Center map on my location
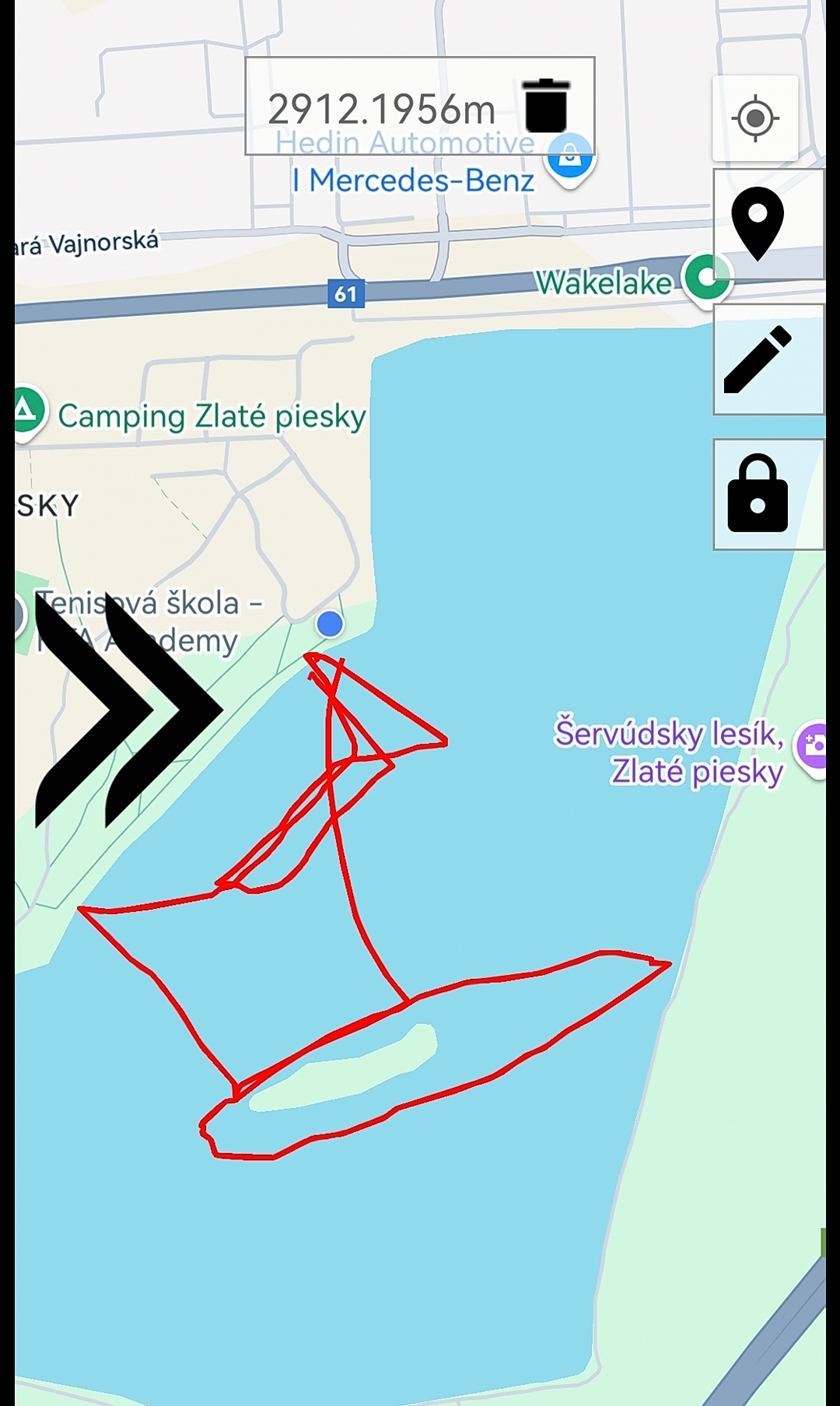The width and height of the screenshot is (840, 1406). 755,118
